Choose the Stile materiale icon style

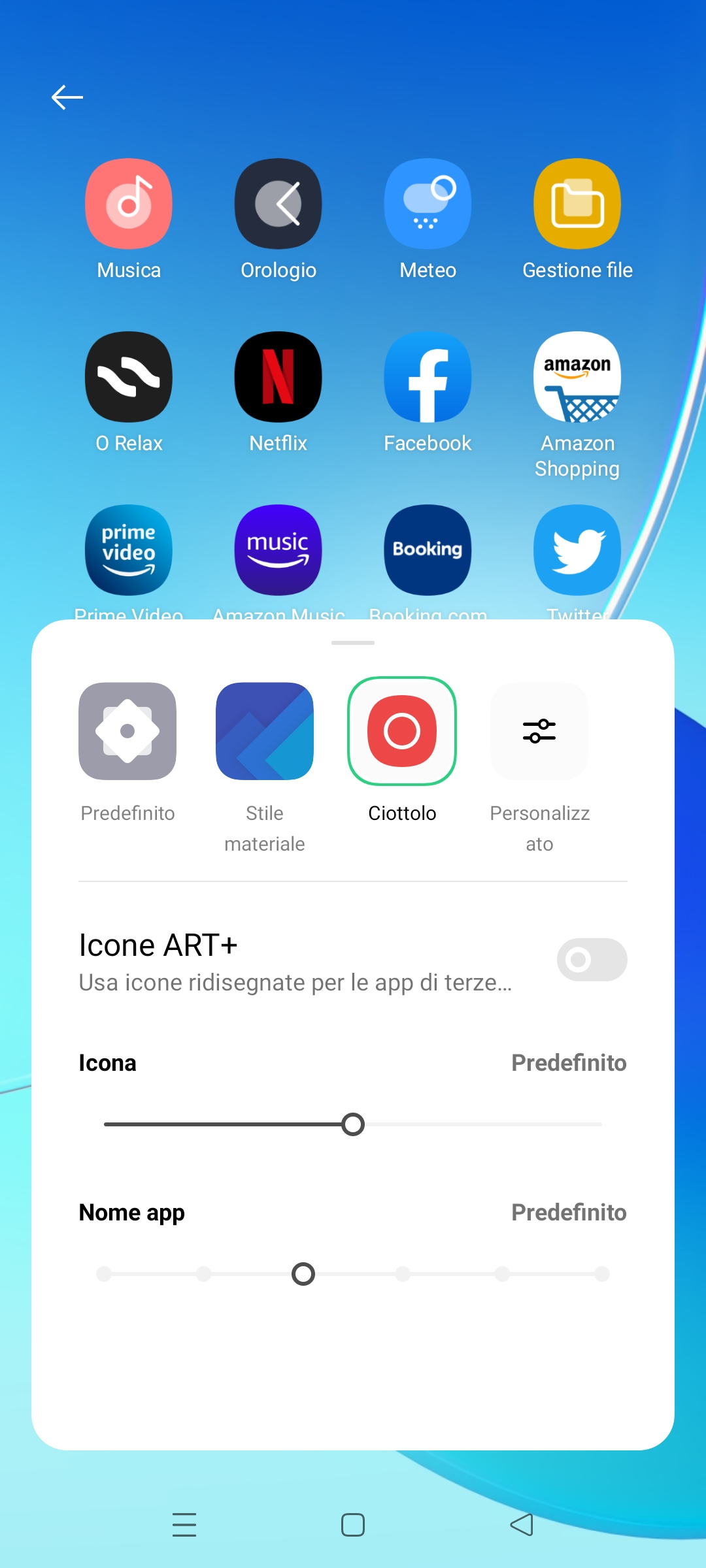click(265, 732)
